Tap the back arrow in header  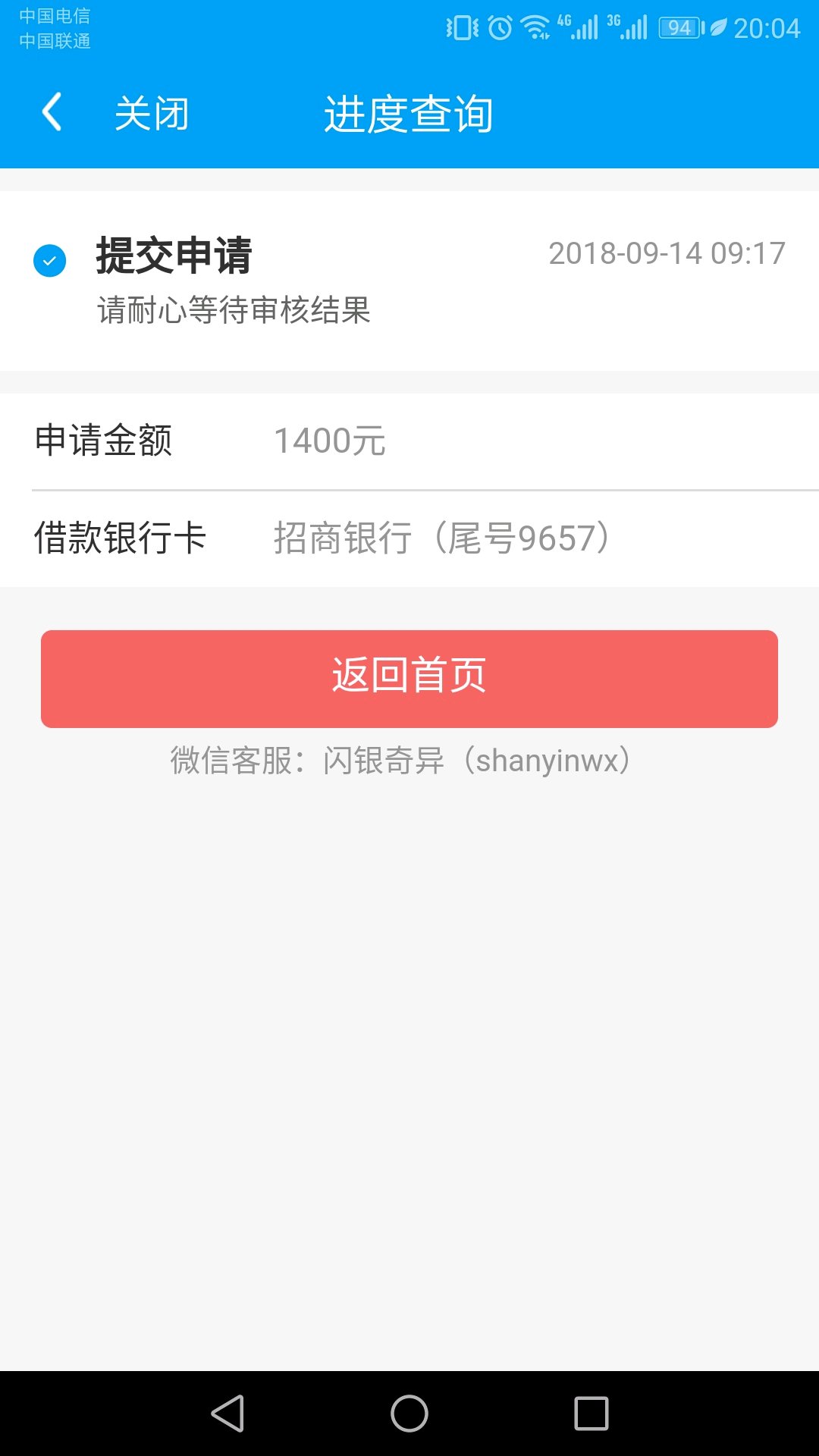pyautogui.click(x=52, y=113)
